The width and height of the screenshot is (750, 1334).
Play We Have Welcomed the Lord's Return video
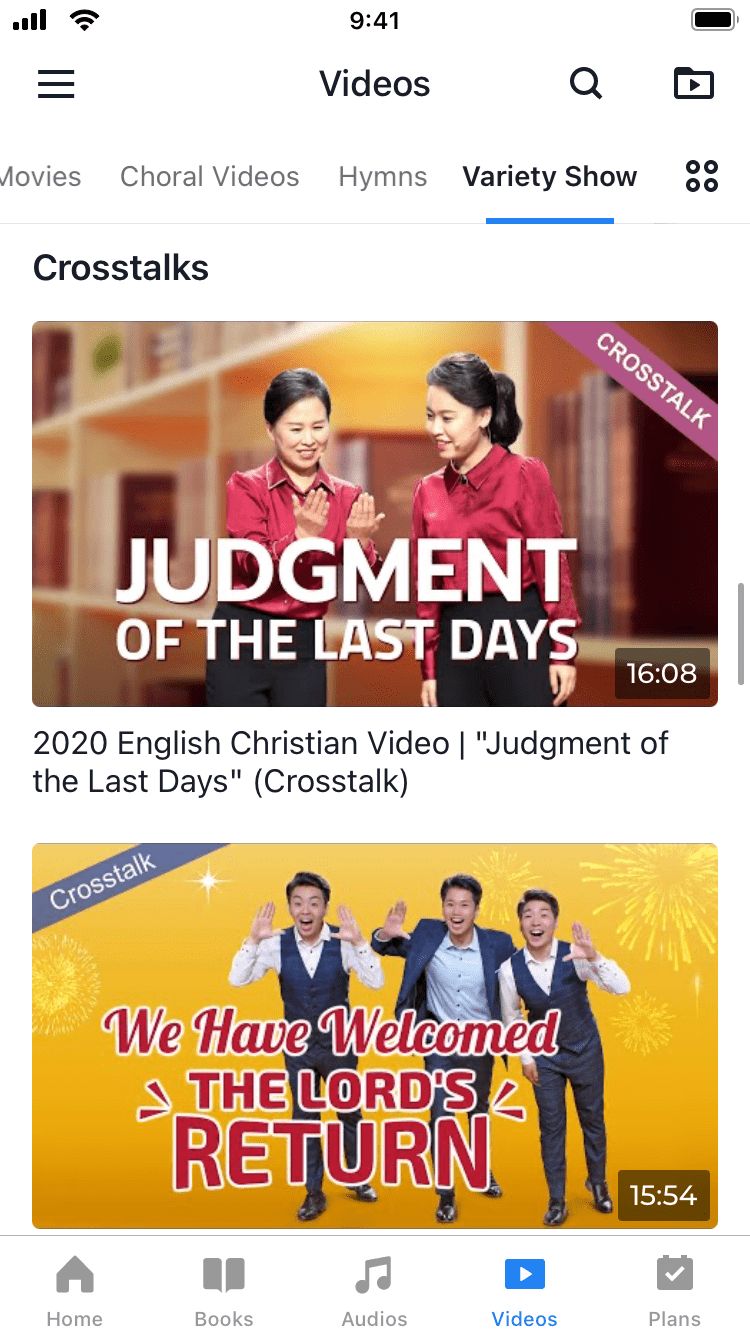[374, 1035]
